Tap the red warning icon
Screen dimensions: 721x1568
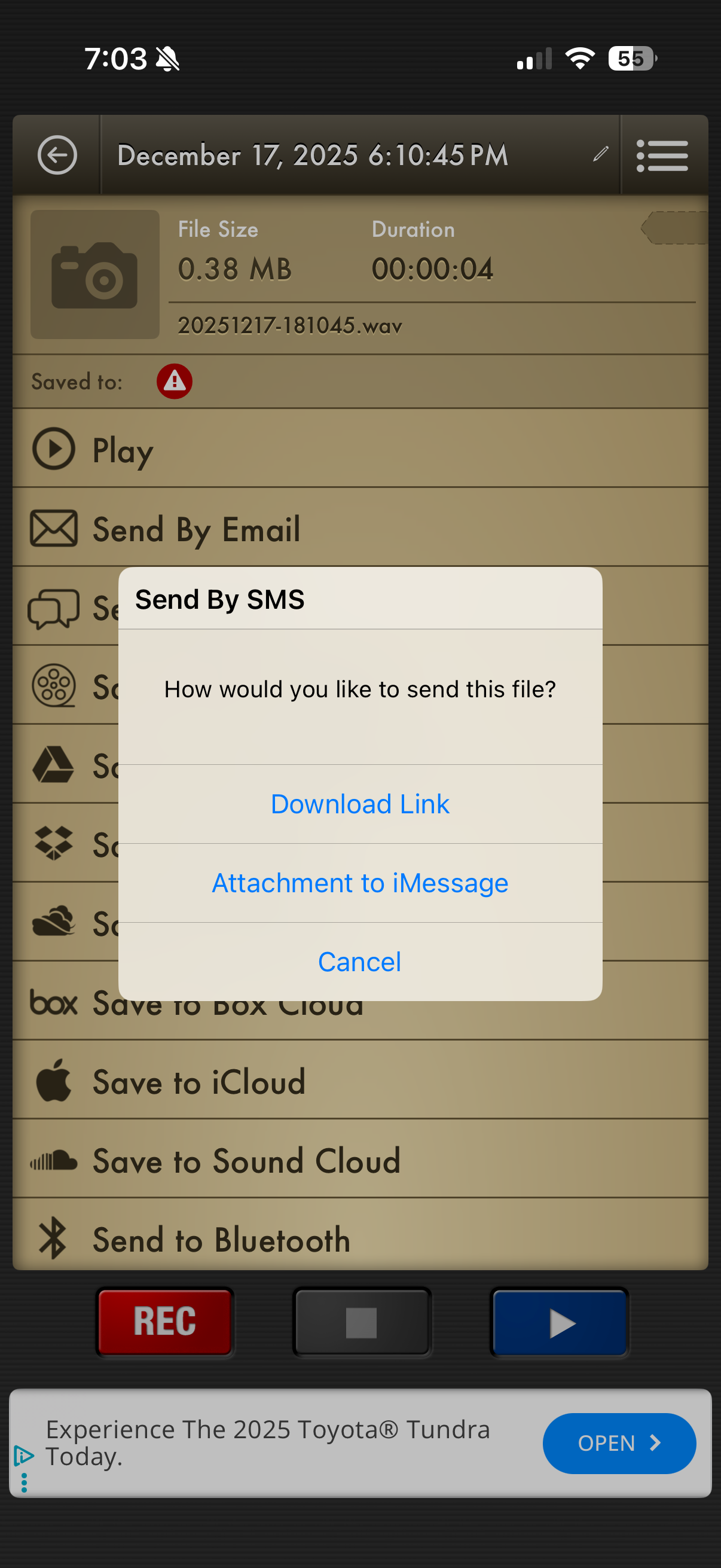coord(175,382)
